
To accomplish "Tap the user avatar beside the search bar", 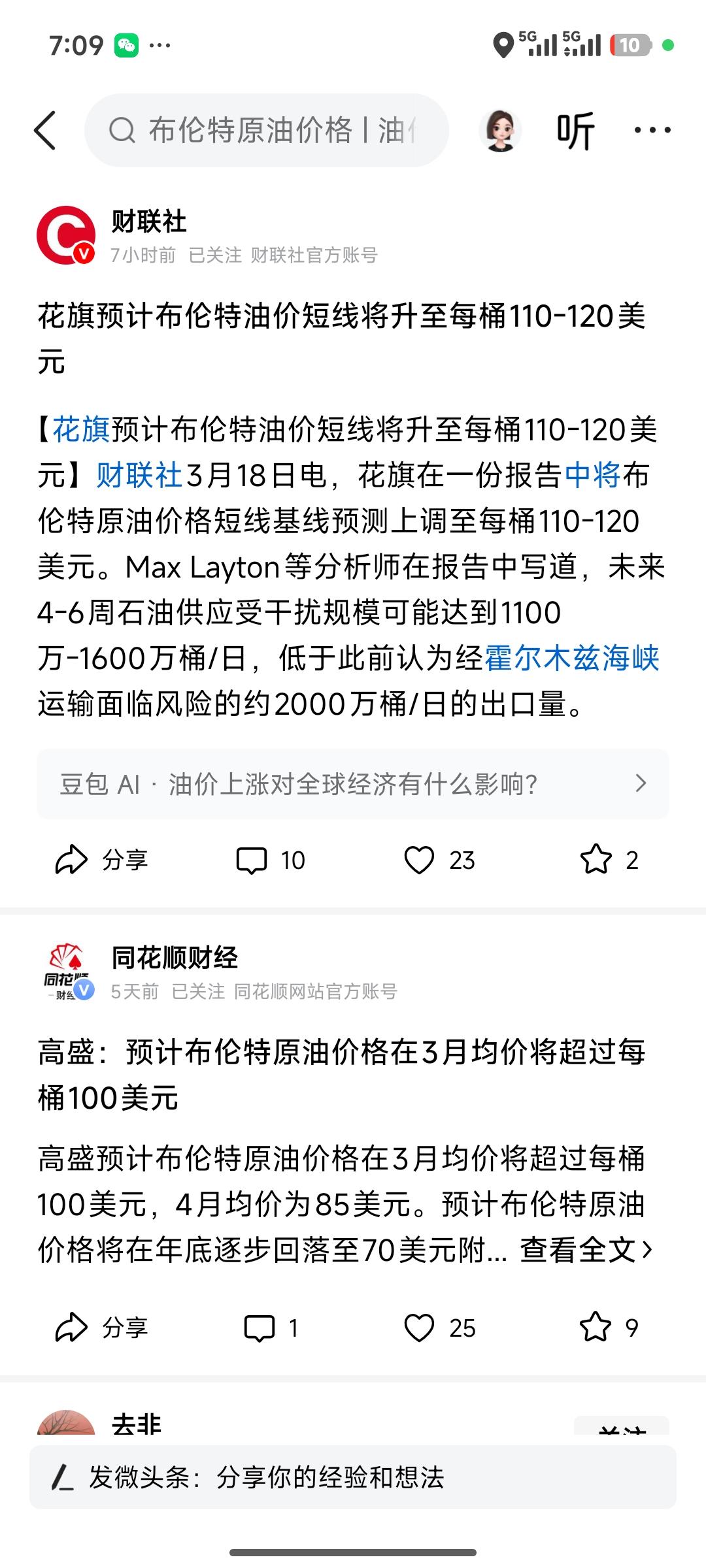I will click(502, 129).
